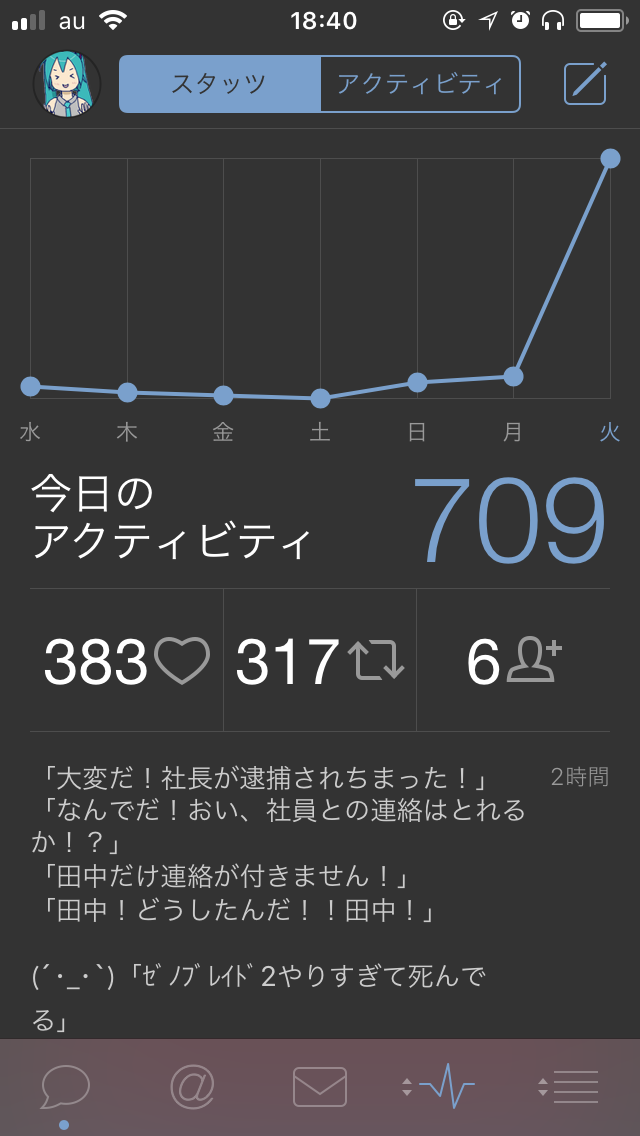Open the lists tab

(x=572, y=1087)
